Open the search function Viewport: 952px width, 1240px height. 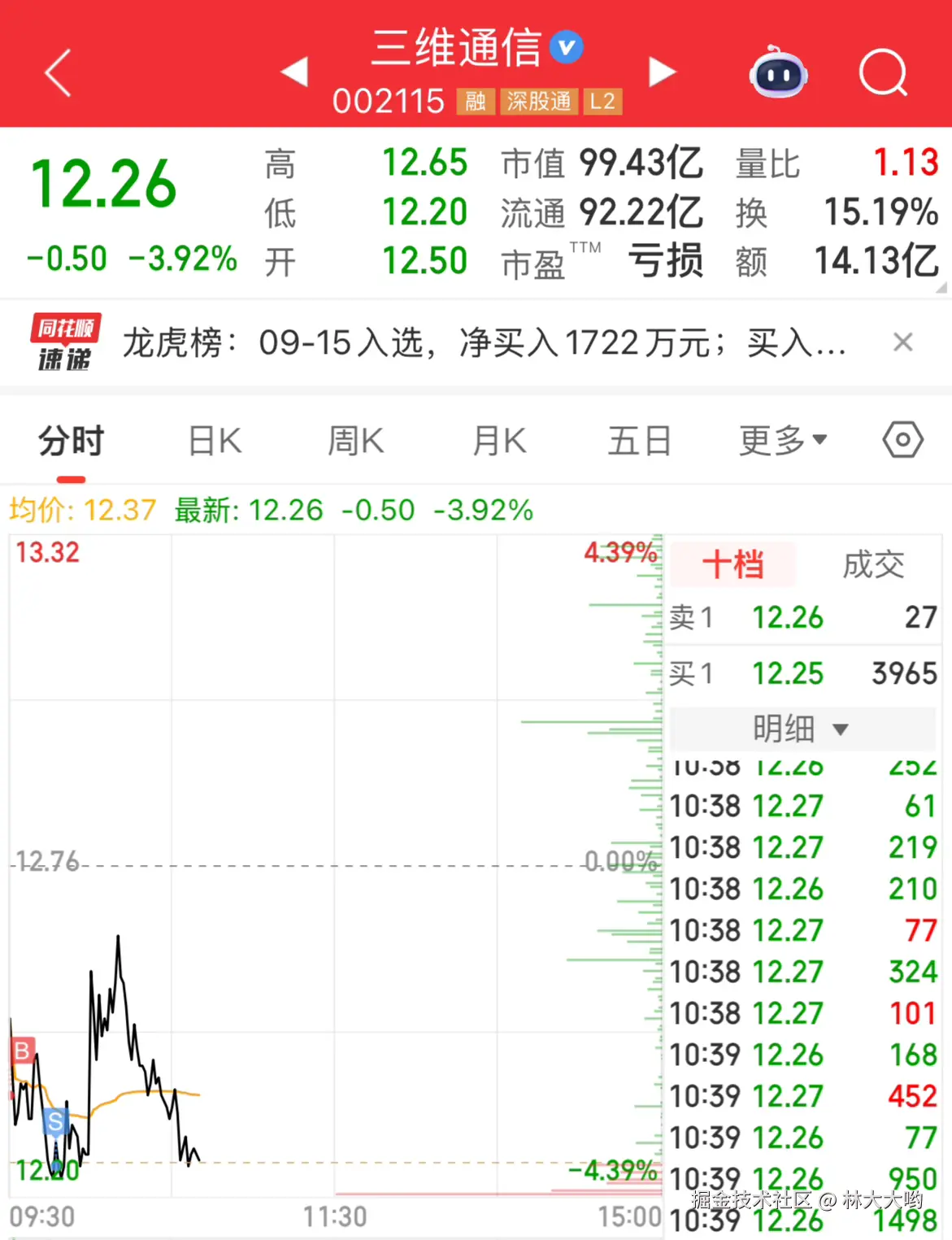click(x=883, y=73)
